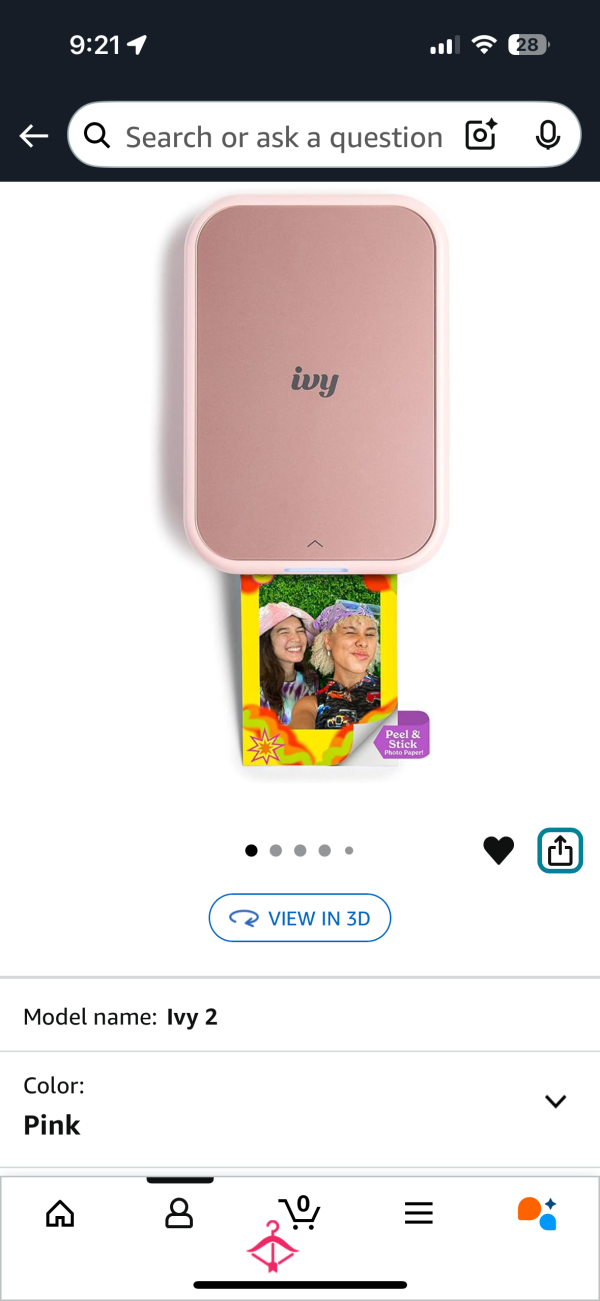Go back with the arrow icon
This screenshot has width=600, height=1301.
click(x=34, y=136)
